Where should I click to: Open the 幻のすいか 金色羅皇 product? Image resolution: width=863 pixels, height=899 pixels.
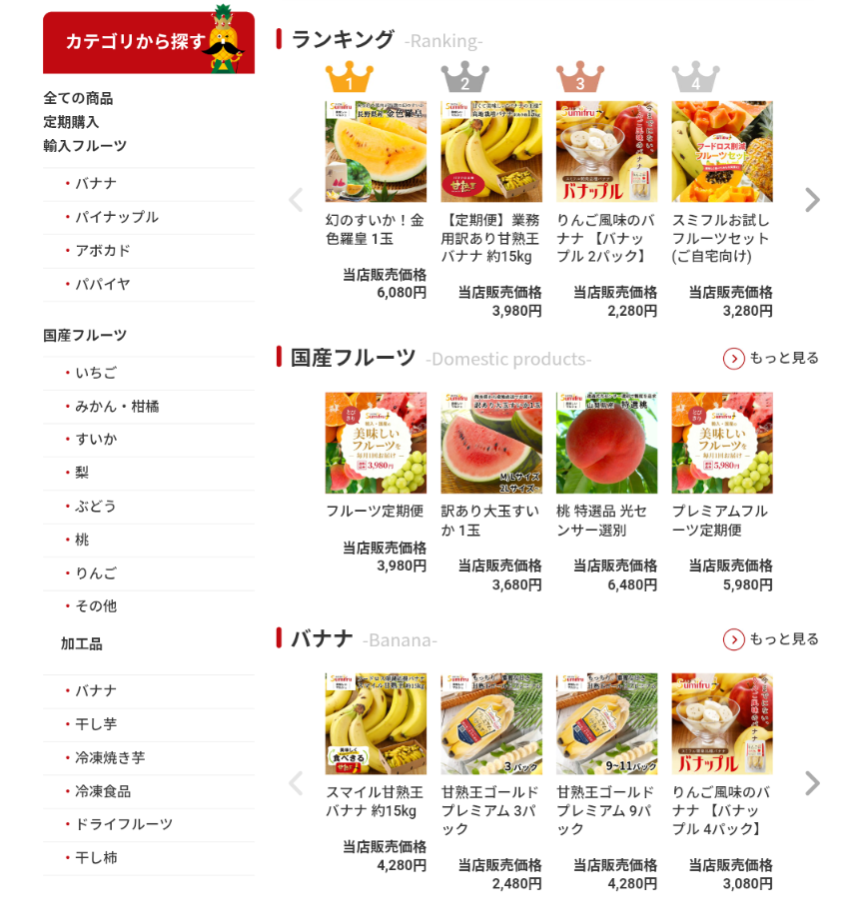pyautogui.click(x=375, y=152)
